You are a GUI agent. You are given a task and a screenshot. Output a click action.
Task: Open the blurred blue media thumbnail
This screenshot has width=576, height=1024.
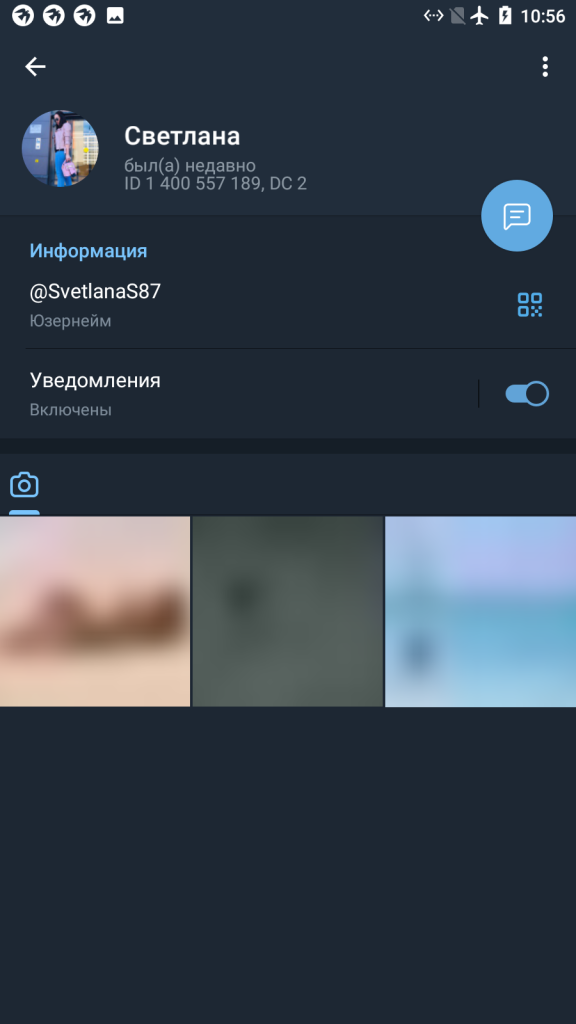(481, 611)
